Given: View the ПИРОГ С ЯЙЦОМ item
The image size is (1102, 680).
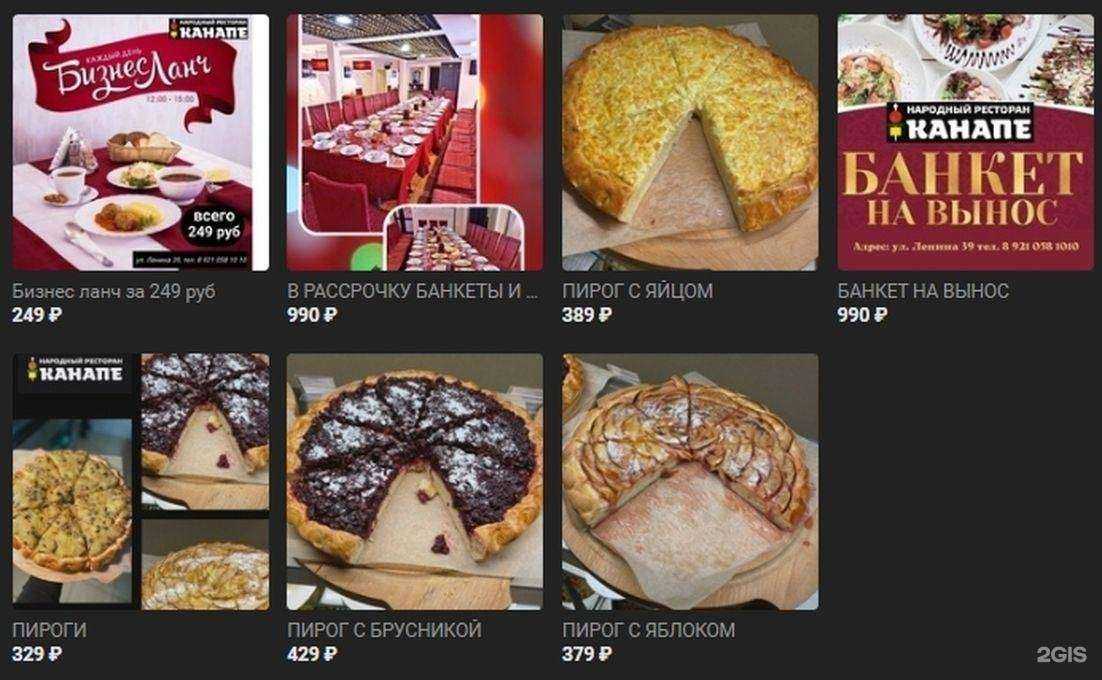Looking at the screenshot, I should (x=689, y=142).
